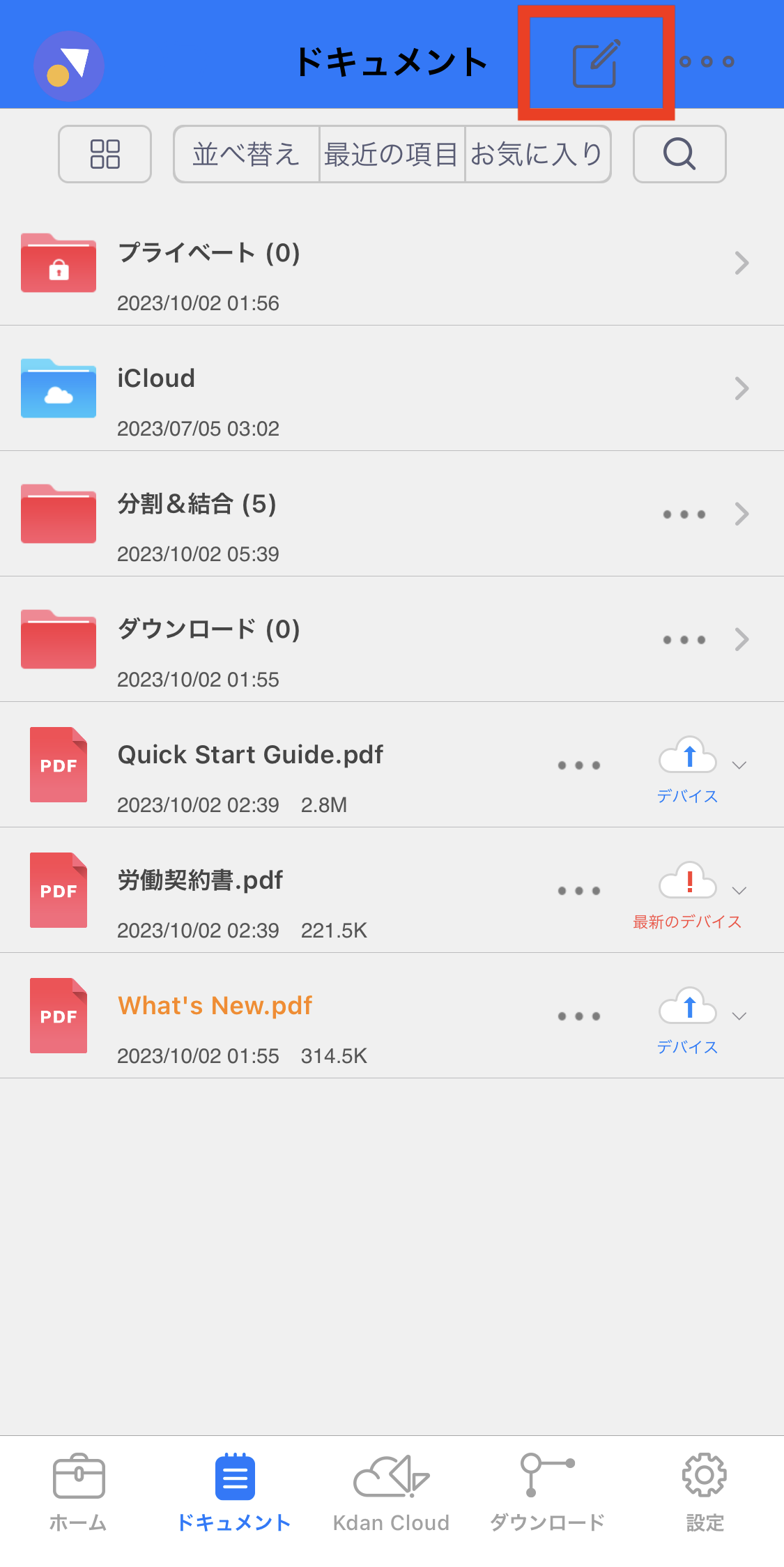
Task: Select the 並べ替え sort option
Action: [x=246, y=154]
